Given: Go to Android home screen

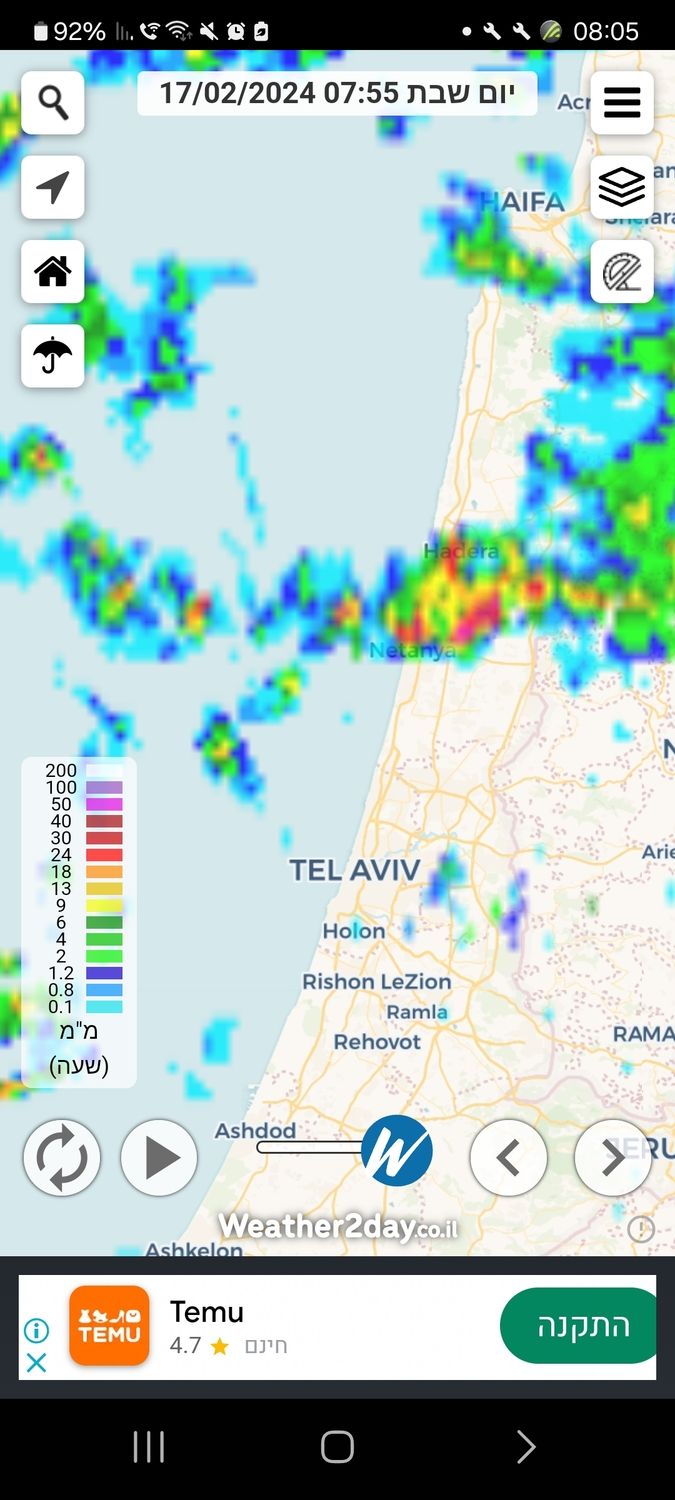Looking at the screenshot, I should (337, 1446).
